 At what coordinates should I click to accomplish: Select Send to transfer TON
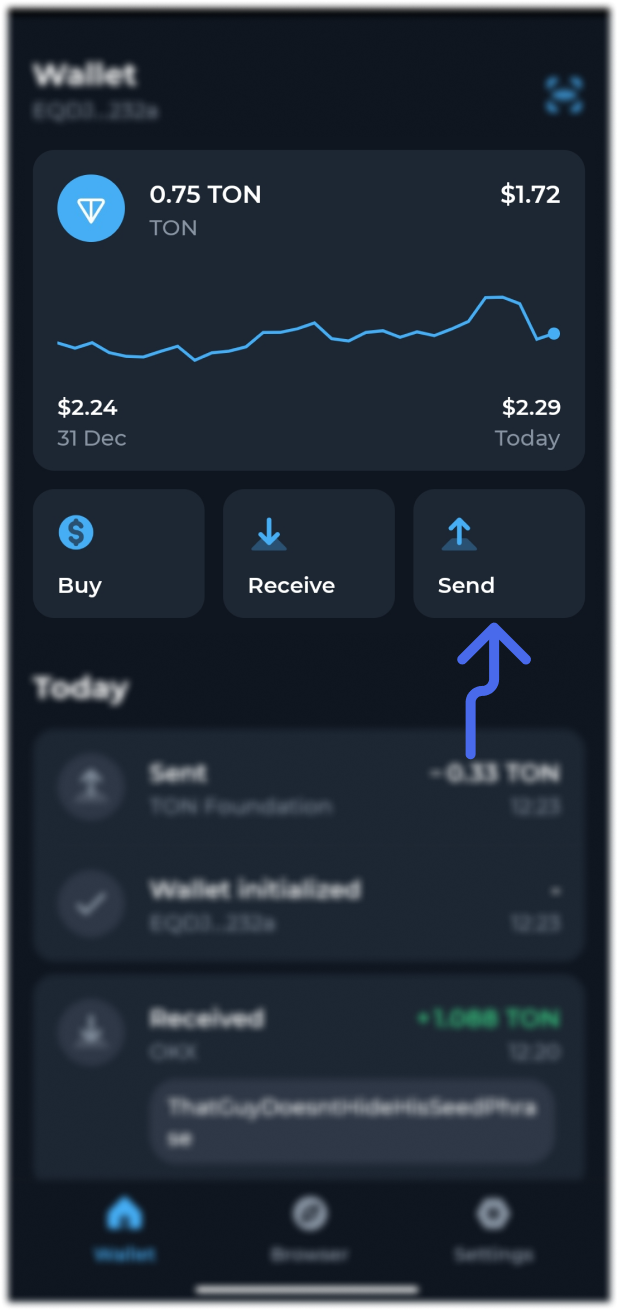point(499,553)
